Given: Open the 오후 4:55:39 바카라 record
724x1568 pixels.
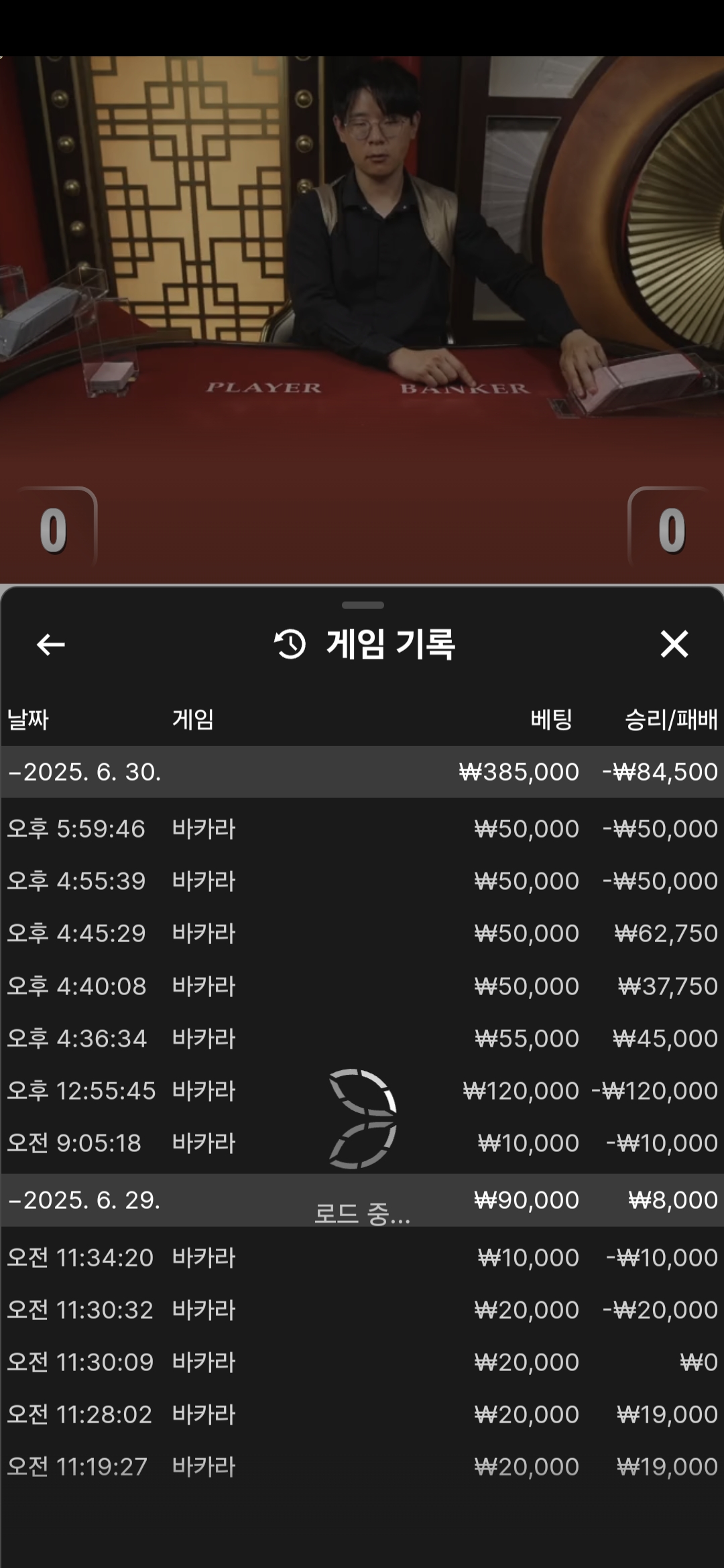Looking at the screenshot, I should (x=362, y=881).
